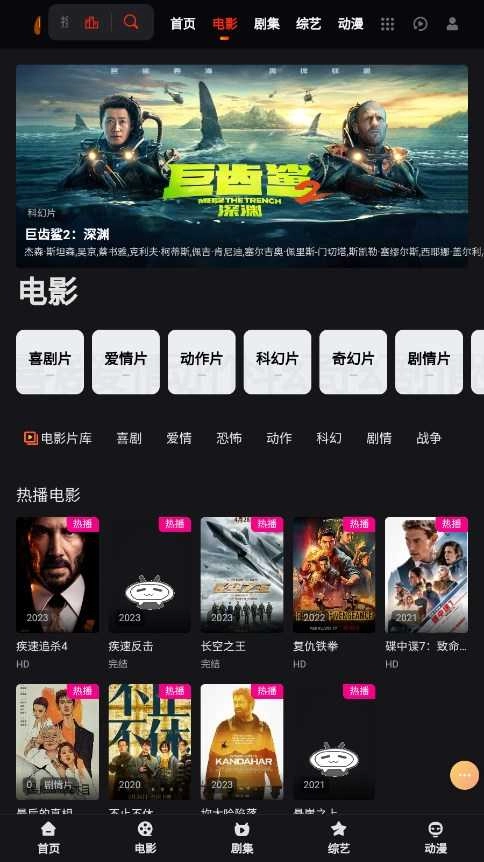Open the watch history icon

tap(420, 24)
